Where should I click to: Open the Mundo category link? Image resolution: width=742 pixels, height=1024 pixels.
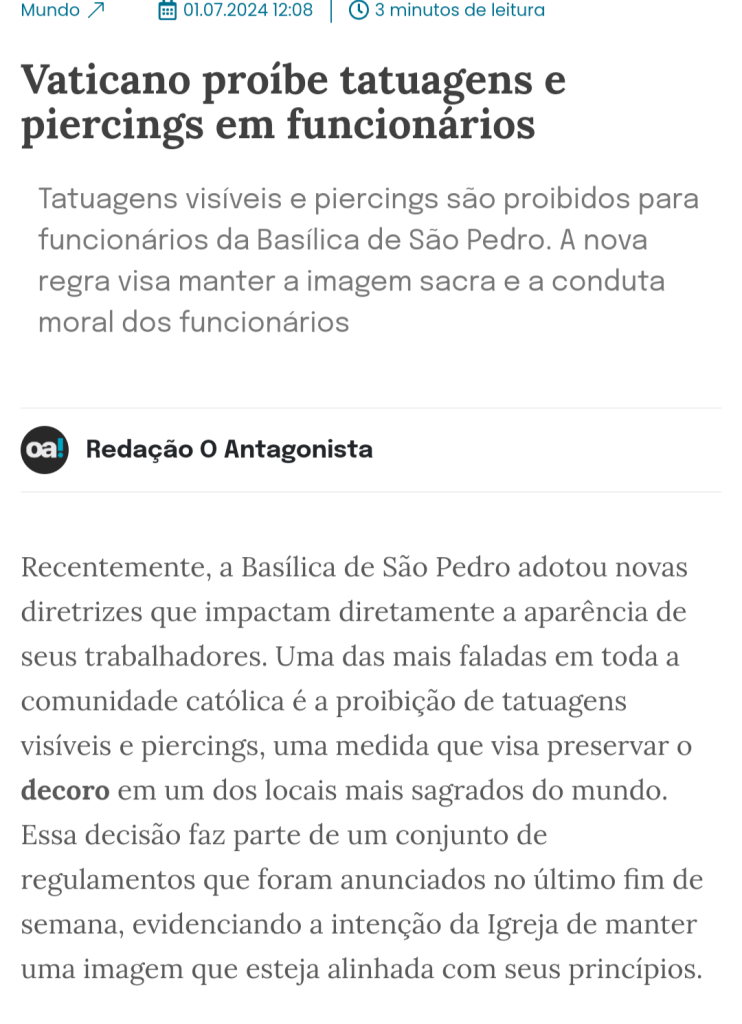coord(62,11)
